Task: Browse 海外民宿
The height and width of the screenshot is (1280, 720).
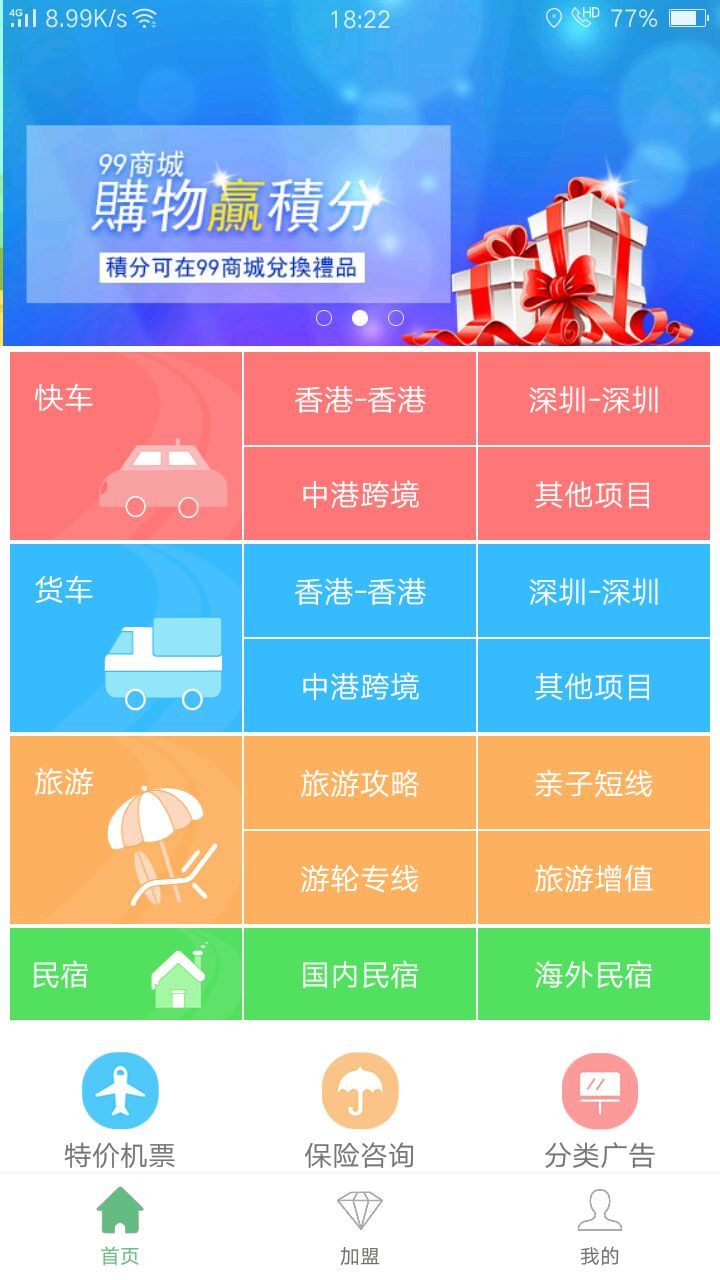Action: pos(594,974)
